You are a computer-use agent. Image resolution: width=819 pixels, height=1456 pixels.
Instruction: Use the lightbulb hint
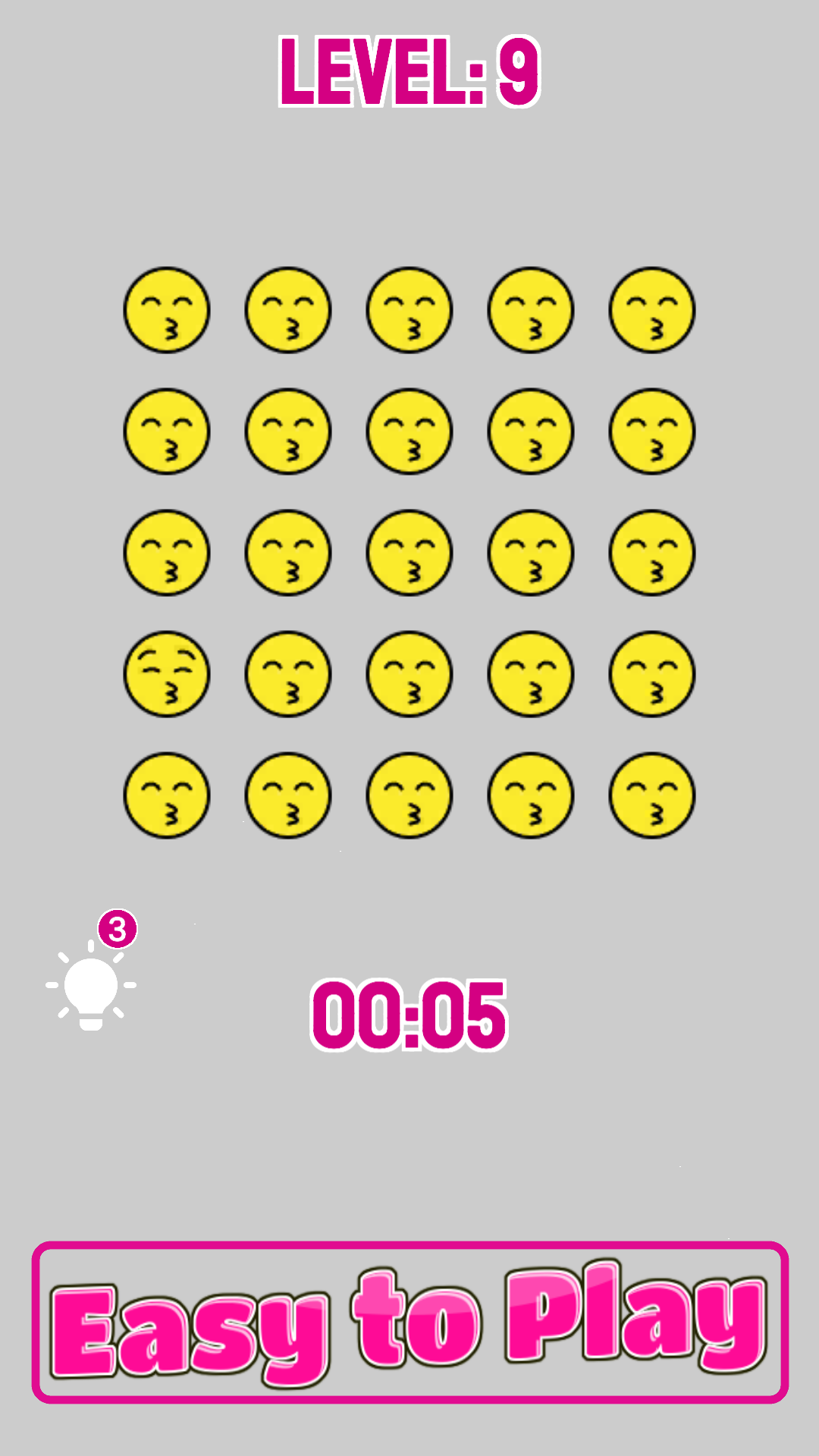(91, 987)
